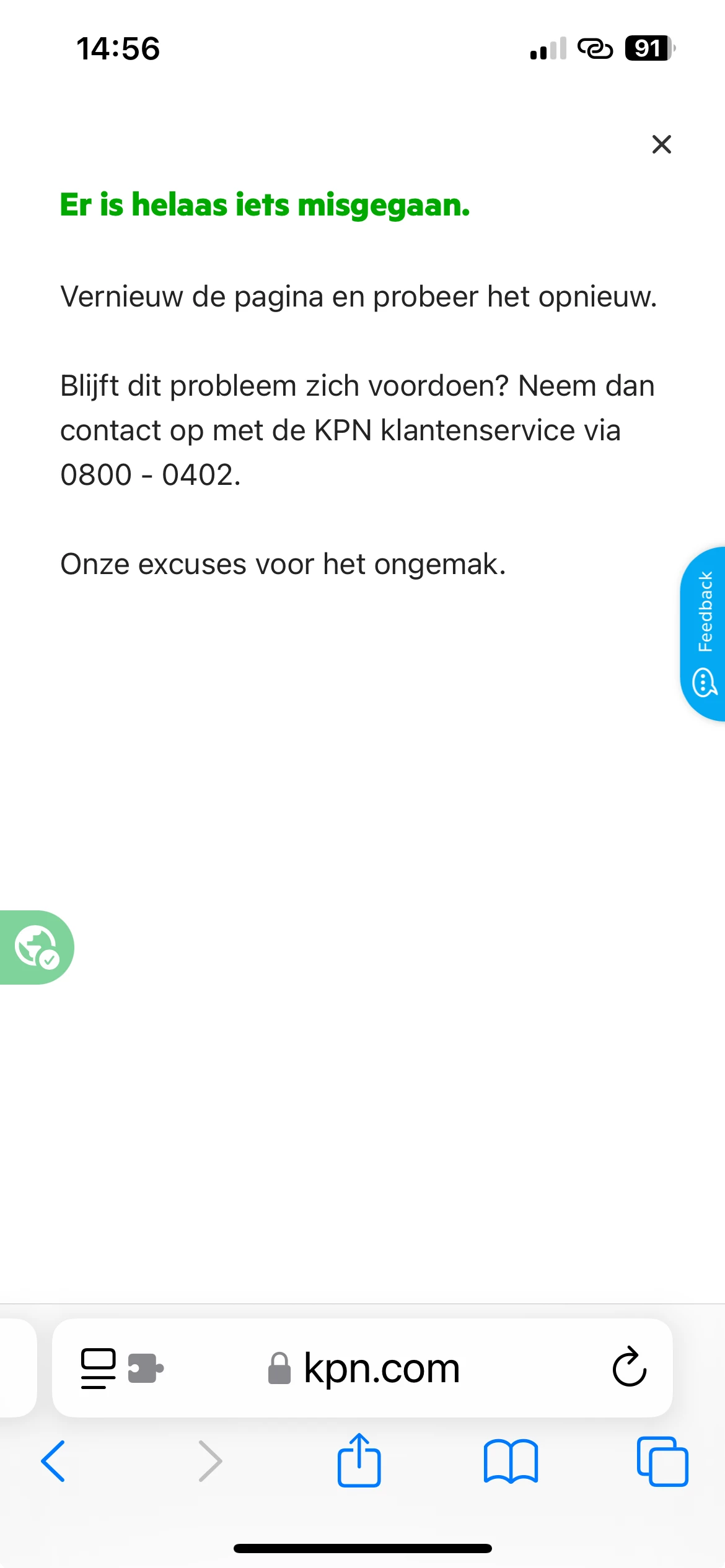725x1568 pixels.
Task: Open Safari bookmarks
Action: (511, 1461)
